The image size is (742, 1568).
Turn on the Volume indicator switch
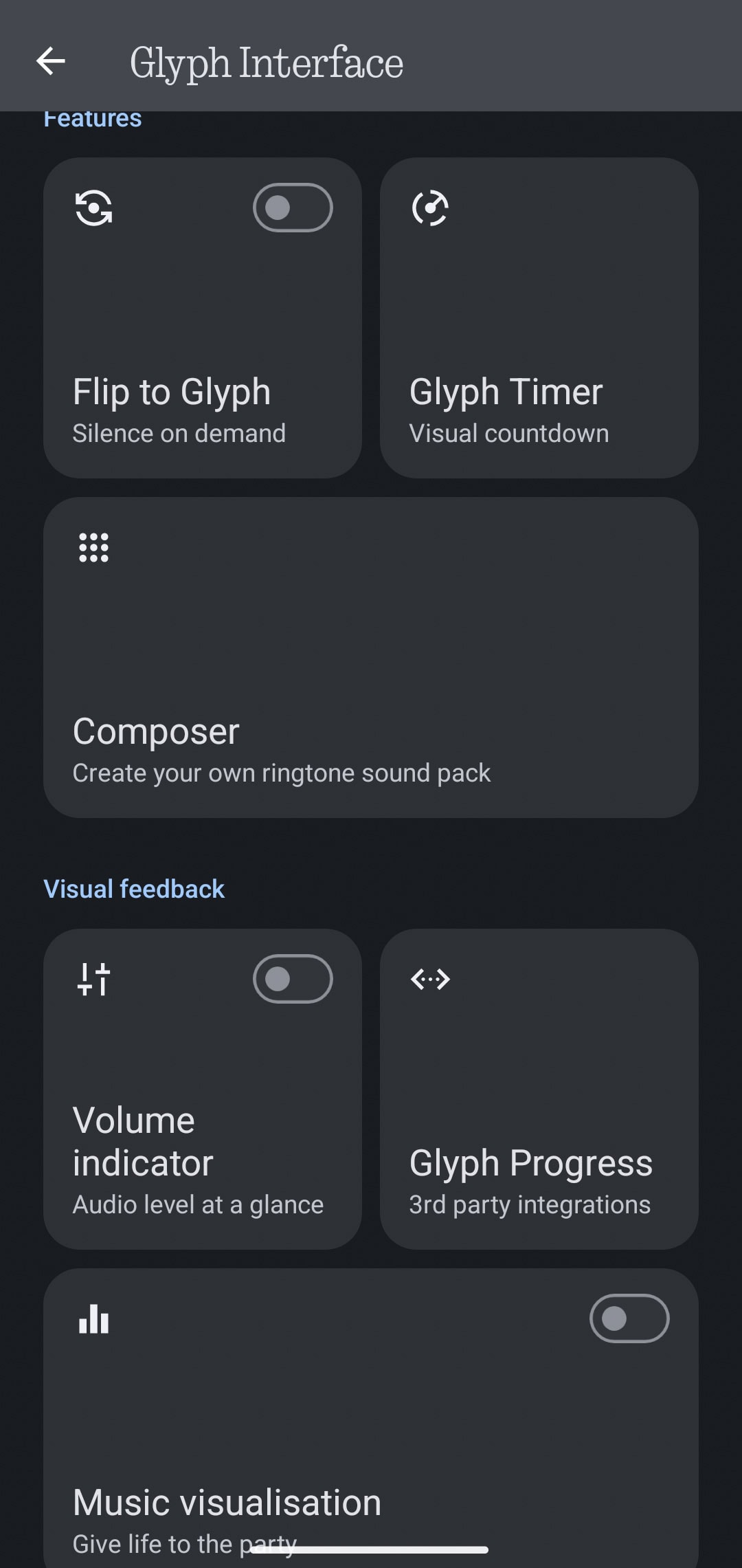[x=293, y=979]
